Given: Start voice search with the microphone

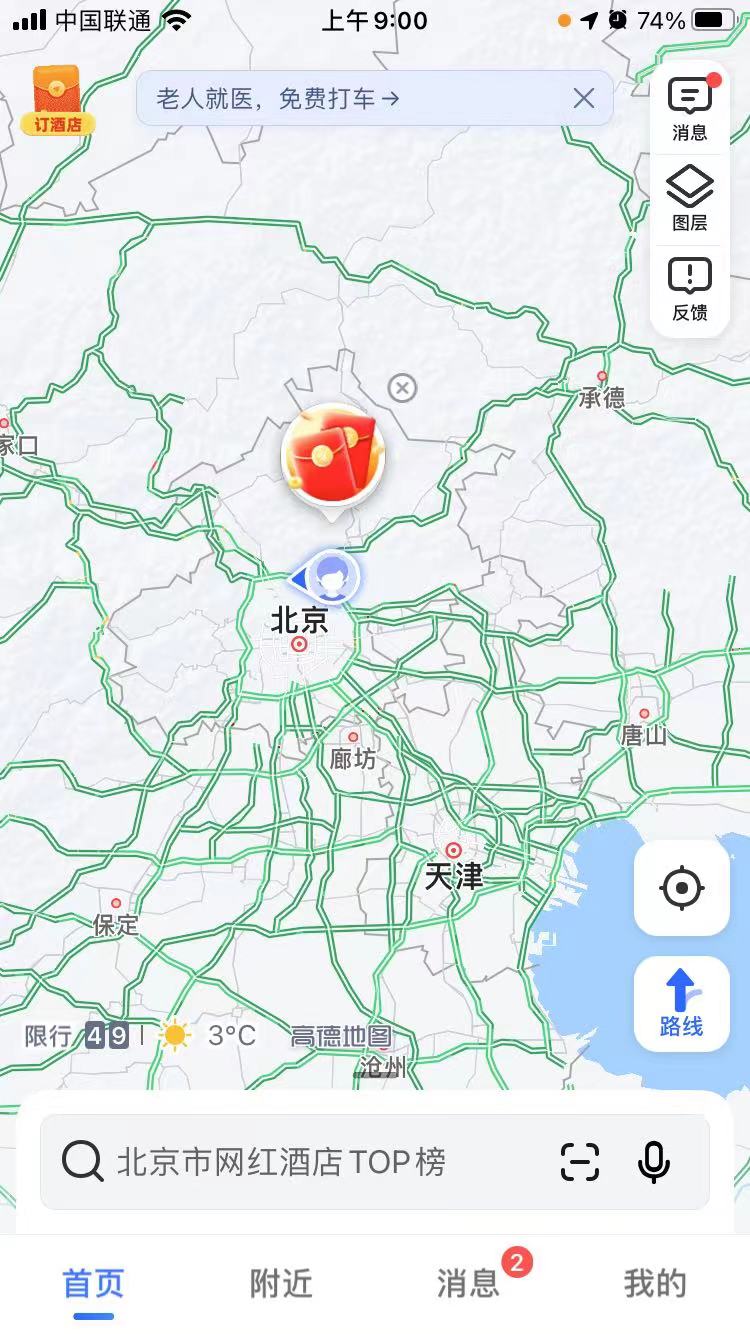Looking at the screenshot, I should pos(654,1162).
